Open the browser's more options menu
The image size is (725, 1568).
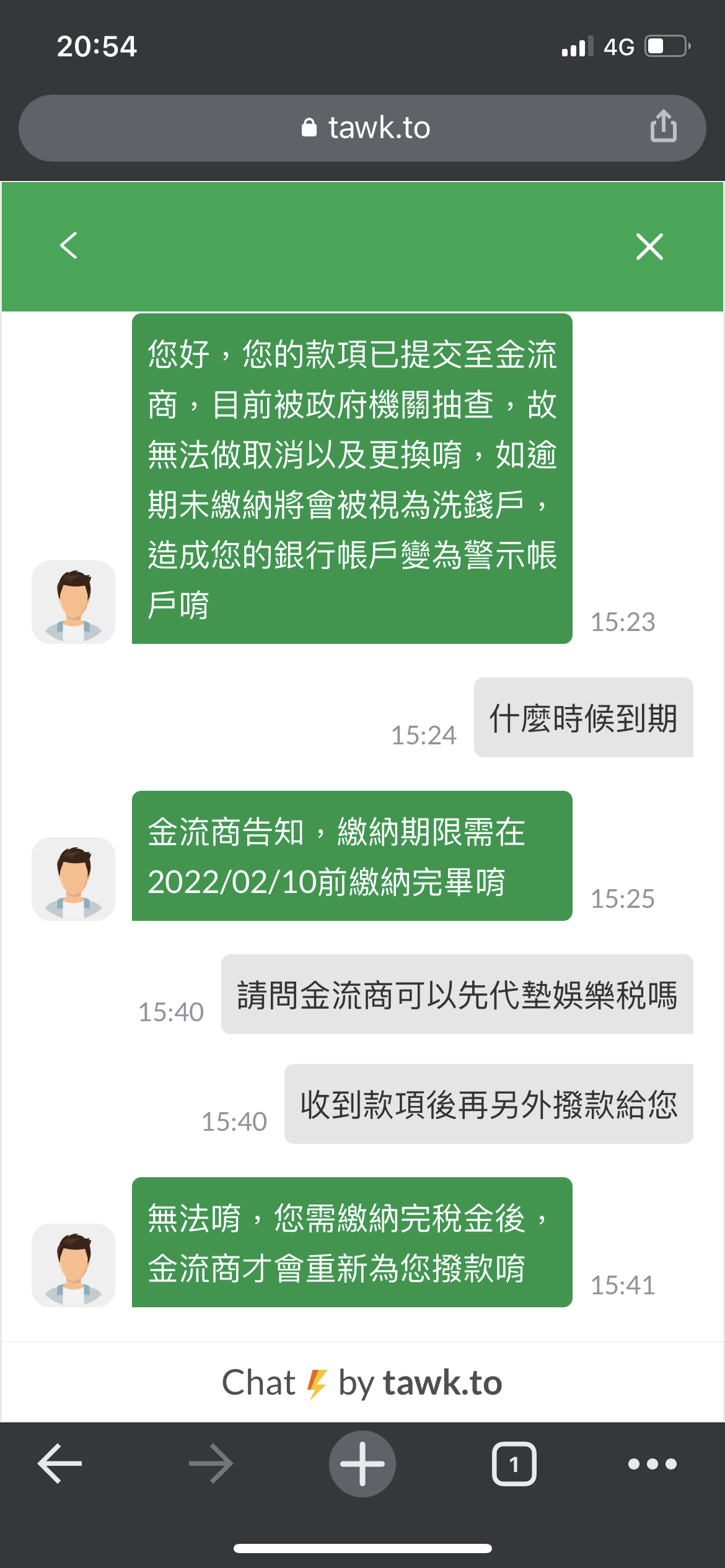coord(652,1464)
